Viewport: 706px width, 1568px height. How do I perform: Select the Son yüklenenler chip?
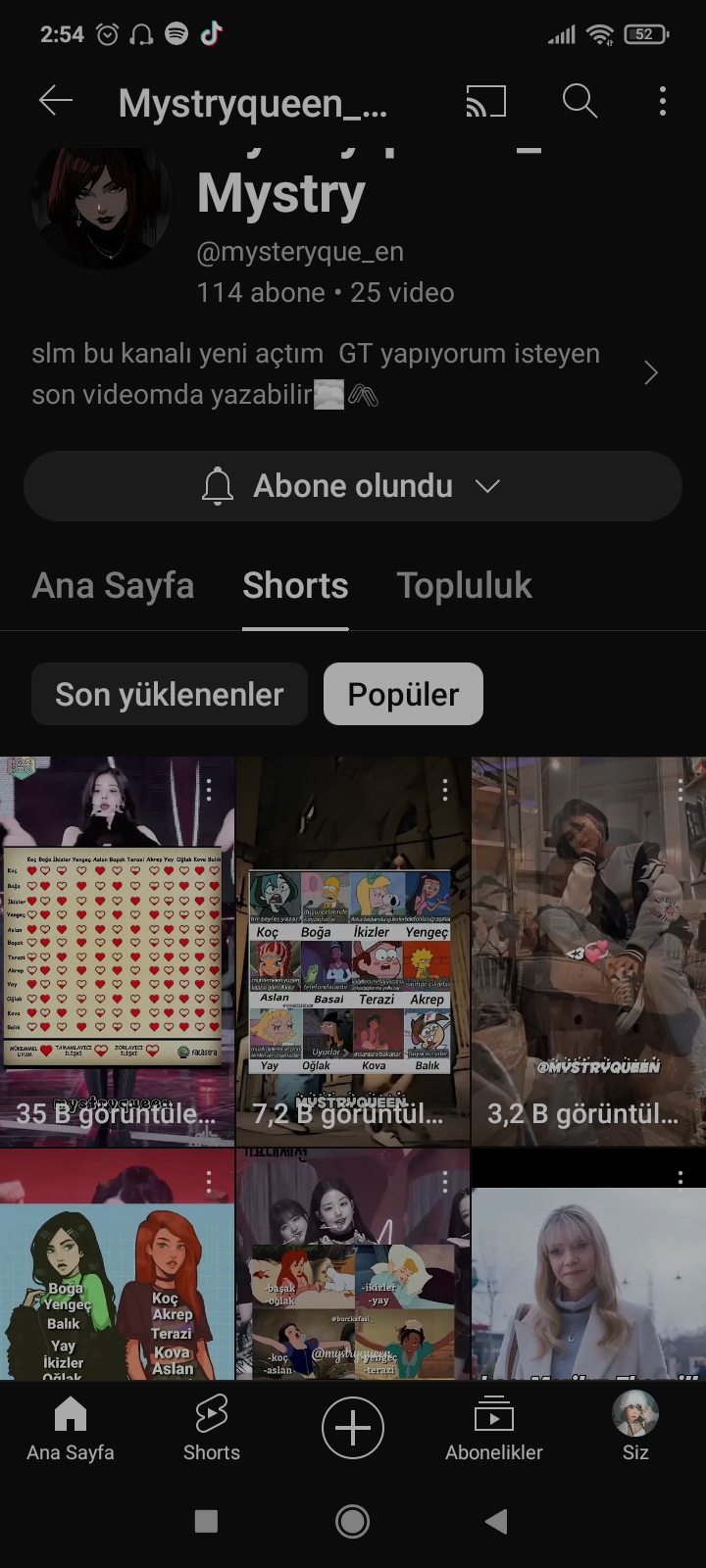[170, 694]
